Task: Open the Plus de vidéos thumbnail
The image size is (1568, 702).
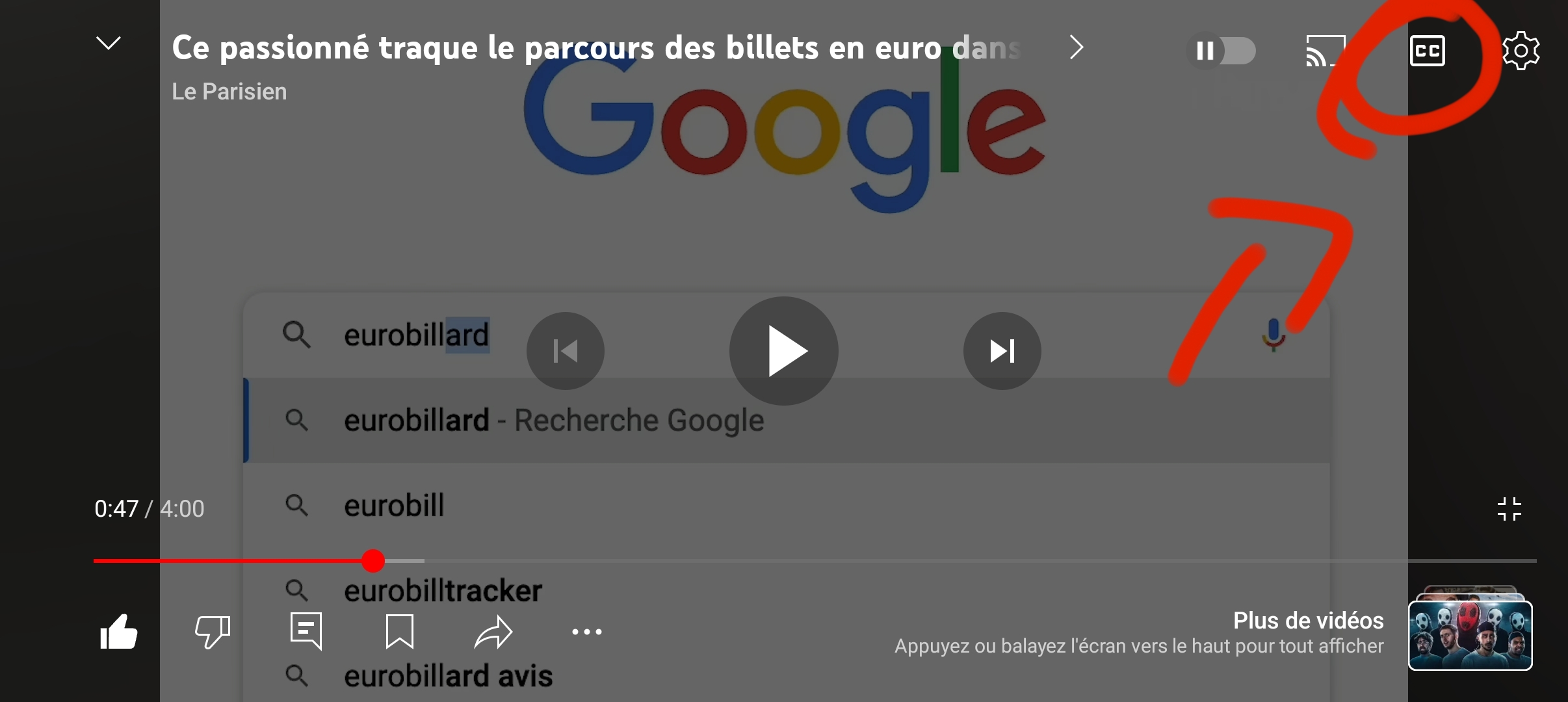Action: (x=1470, y=634)
